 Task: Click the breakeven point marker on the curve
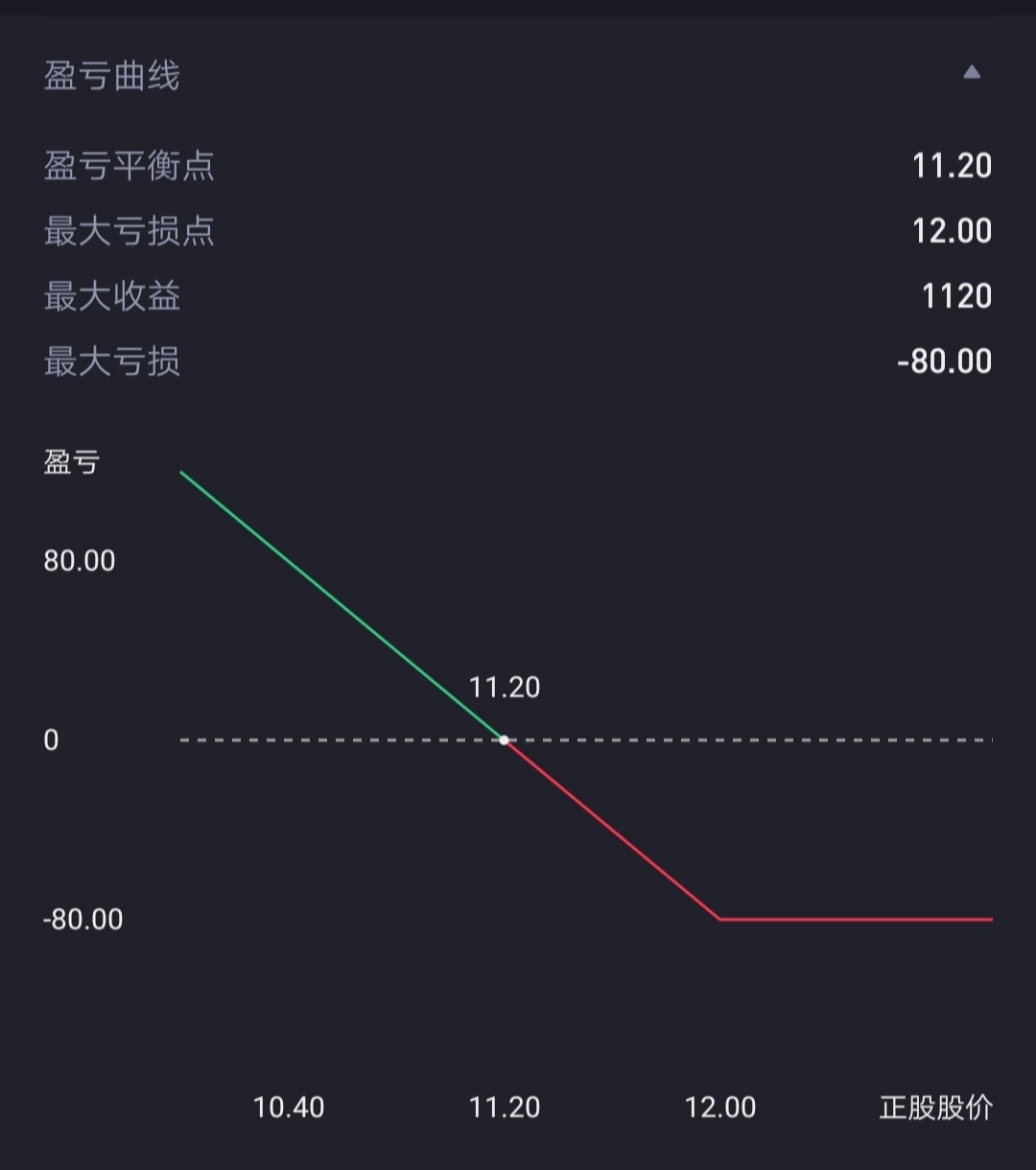coord(504,739)
